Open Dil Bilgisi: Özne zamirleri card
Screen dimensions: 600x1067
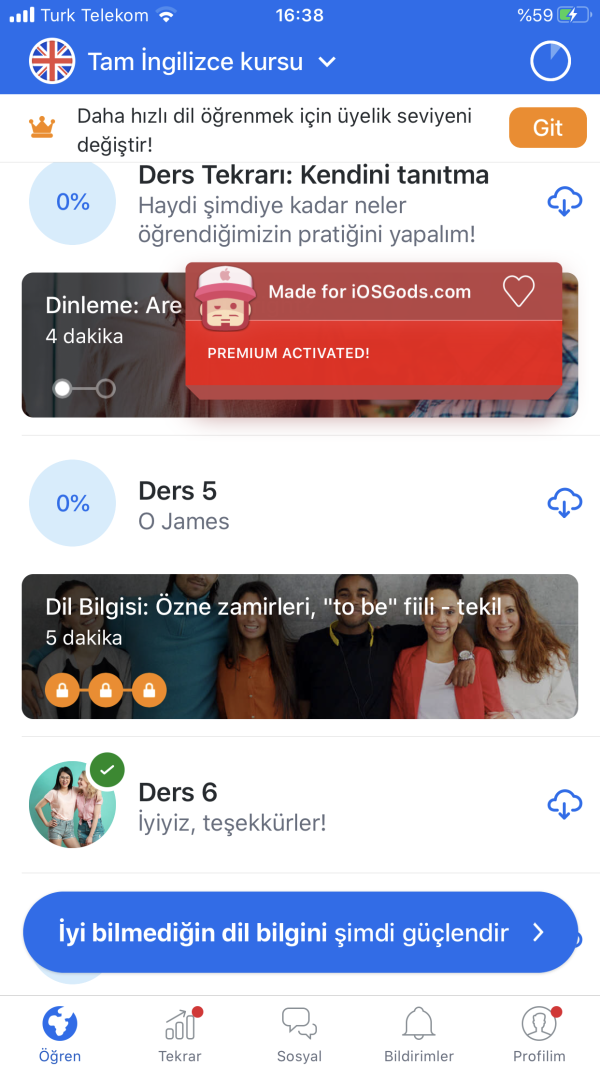click(300, 646)
